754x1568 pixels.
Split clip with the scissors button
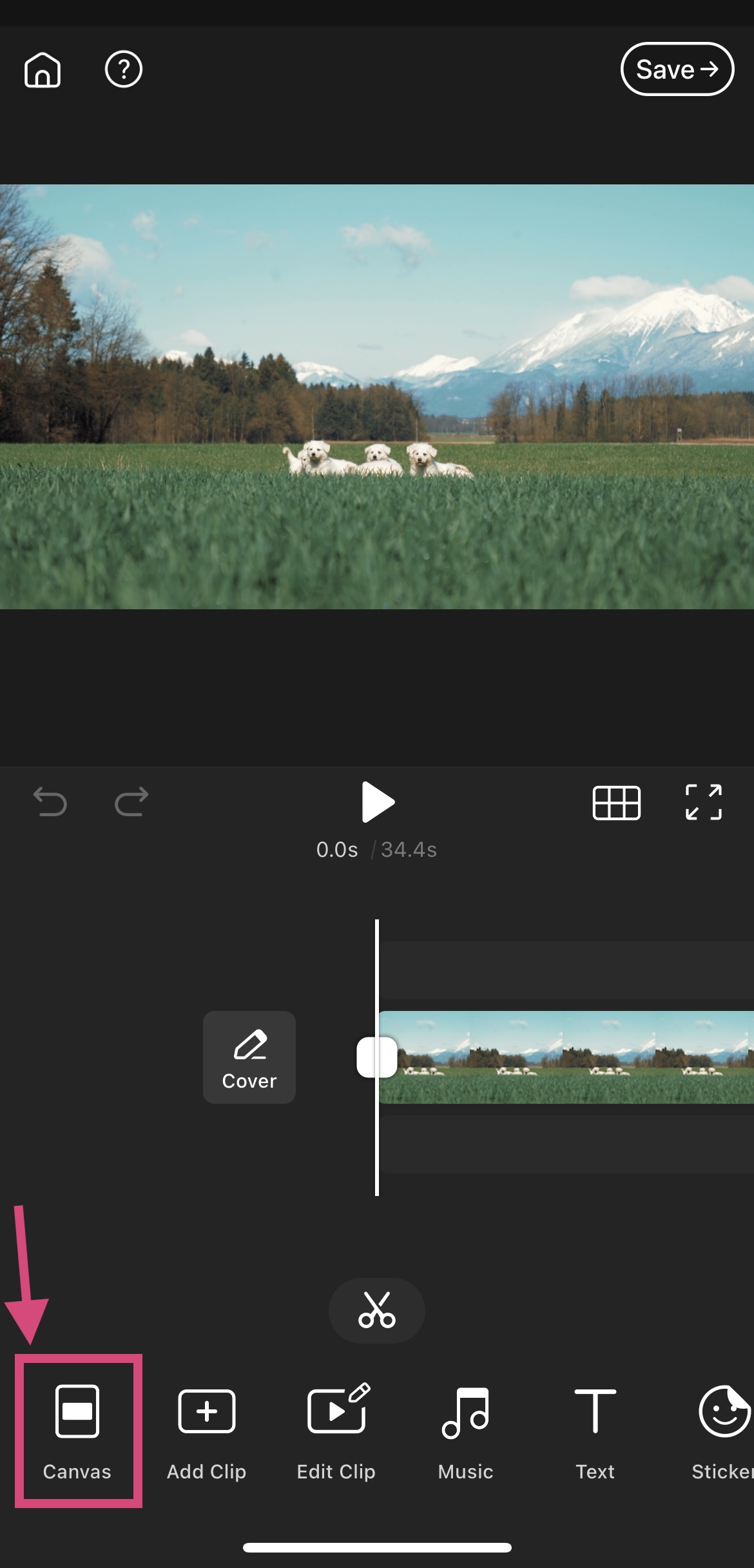click(x=377, y=1310)
